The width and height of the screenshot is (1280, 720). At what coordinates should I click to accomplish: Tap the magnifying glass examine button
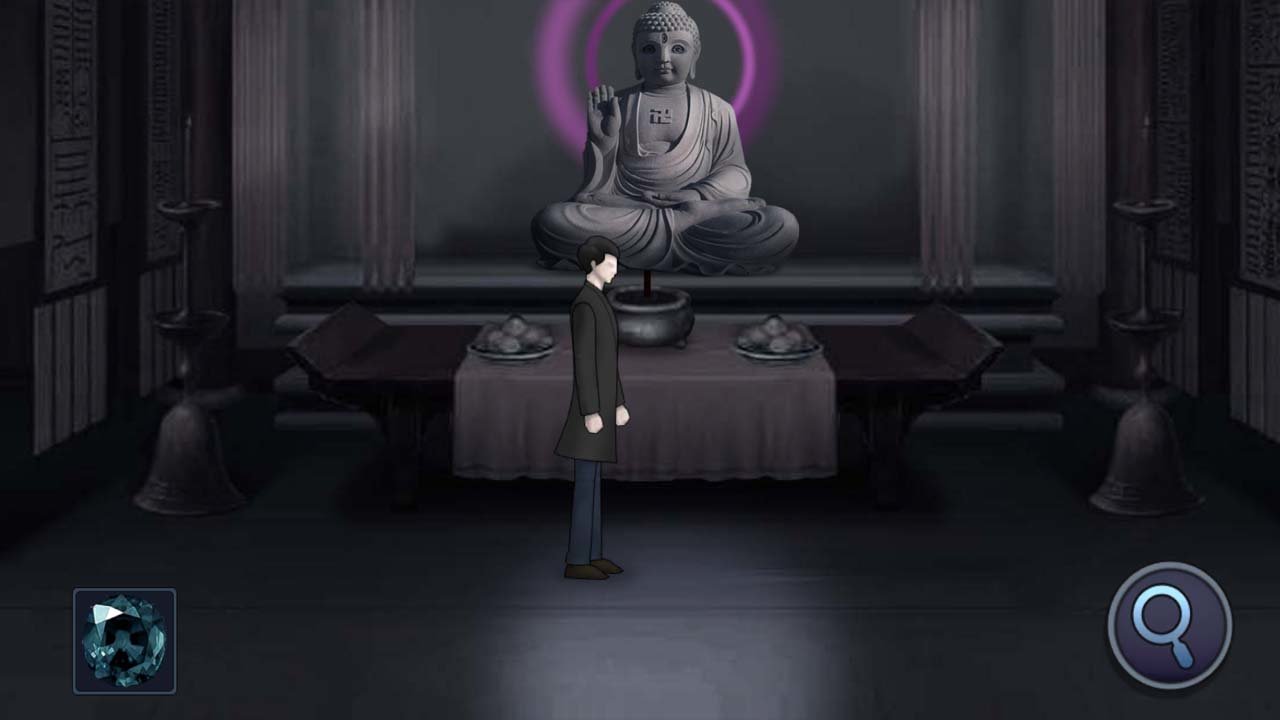[x=1169, y=626]
